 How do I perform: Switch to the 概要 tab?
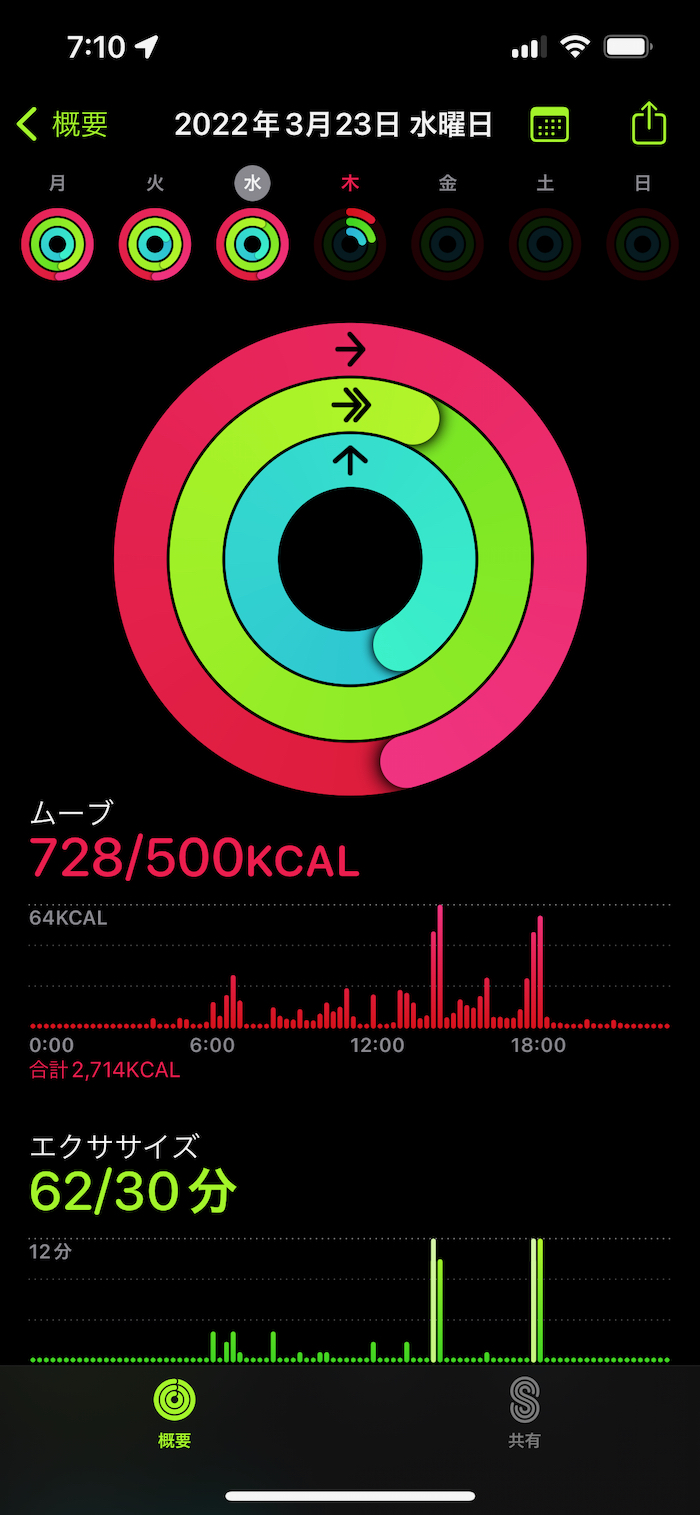(175, 1412)
